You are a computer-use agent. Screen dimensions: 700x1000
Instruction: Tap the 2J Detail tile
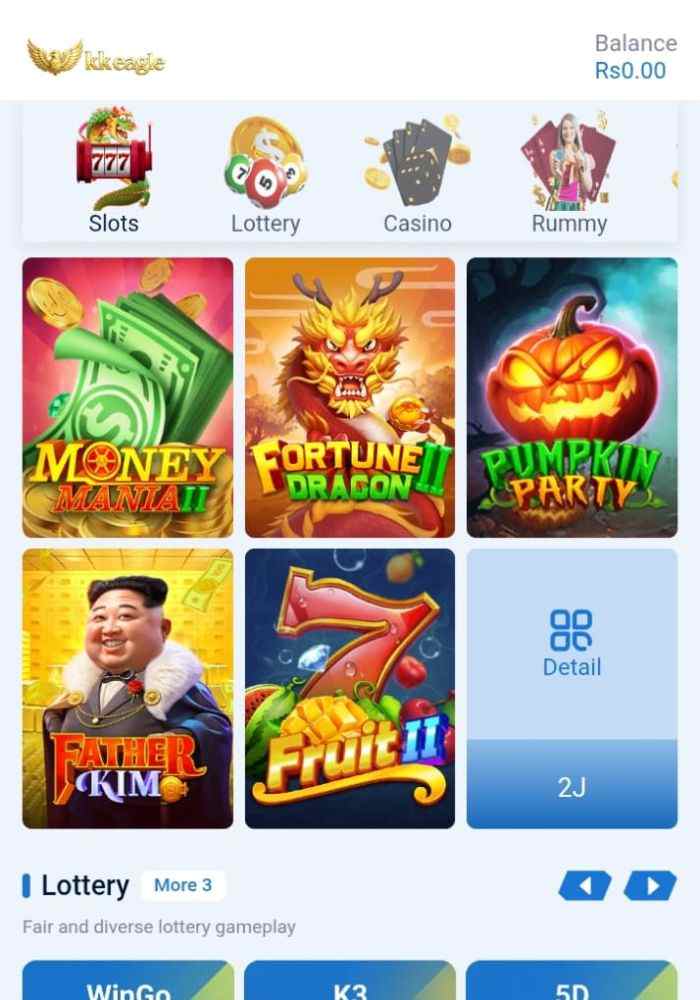pyautogui.click(x=572, y=688)
